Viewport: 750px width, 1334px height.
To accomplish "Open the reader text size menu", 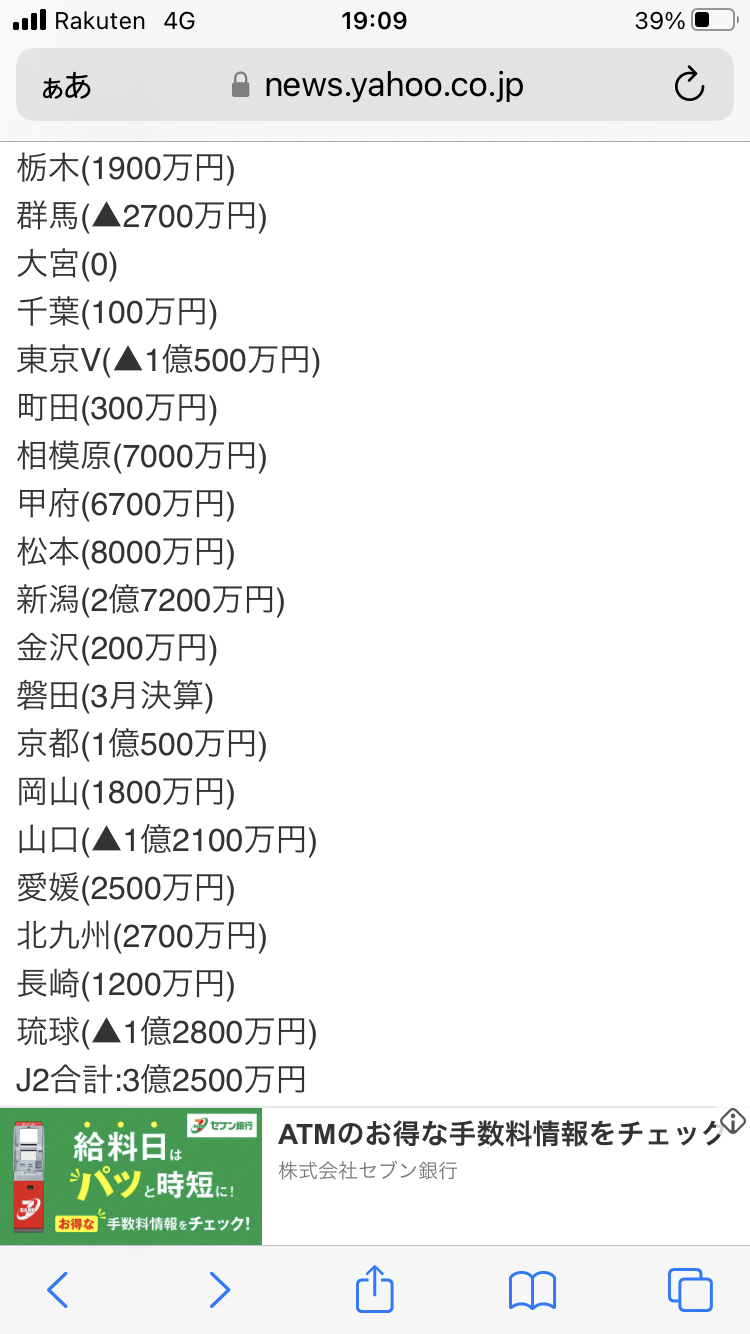I will pyautogui.click(x=66, y=86).
